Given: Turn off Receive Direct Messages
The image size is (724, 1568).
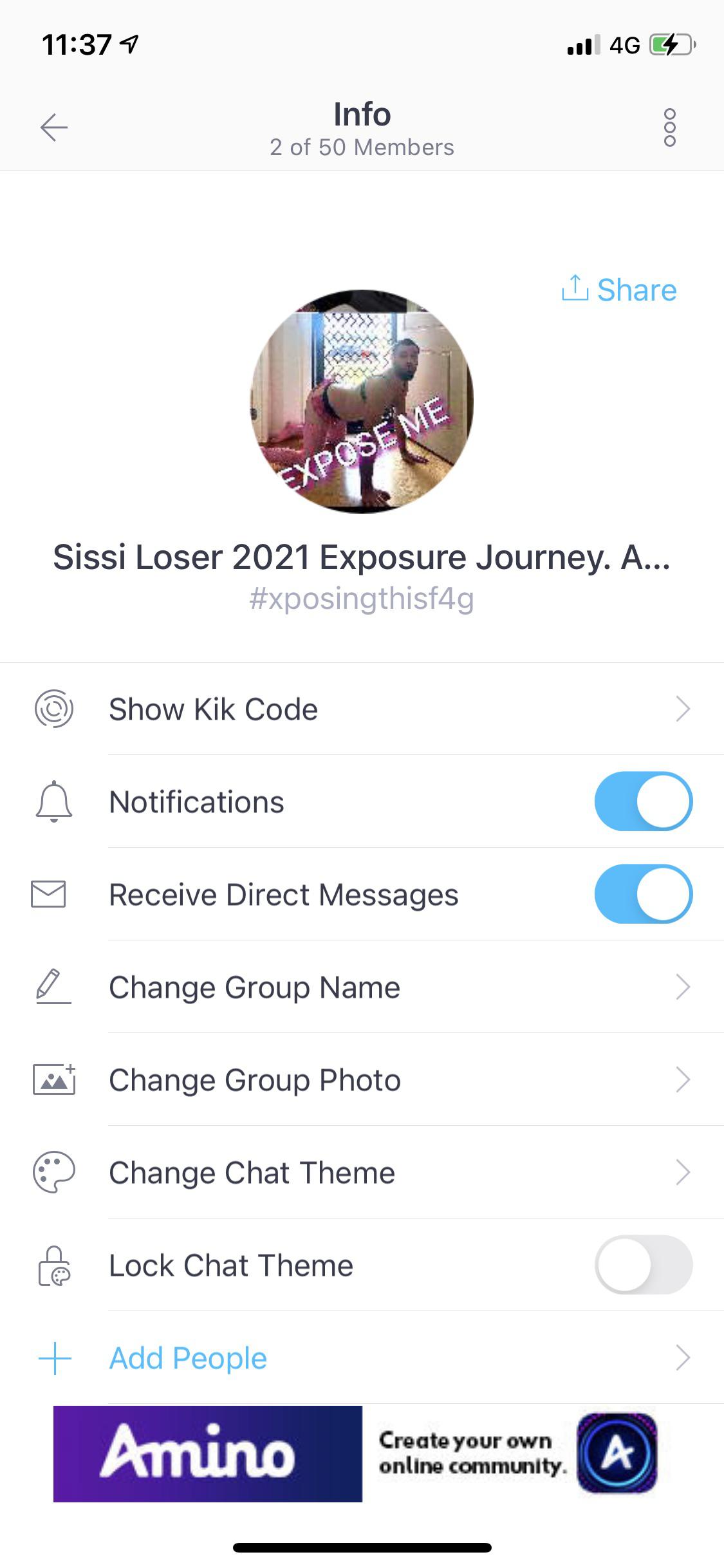Looking at the screenshot, I should point(643,894).
